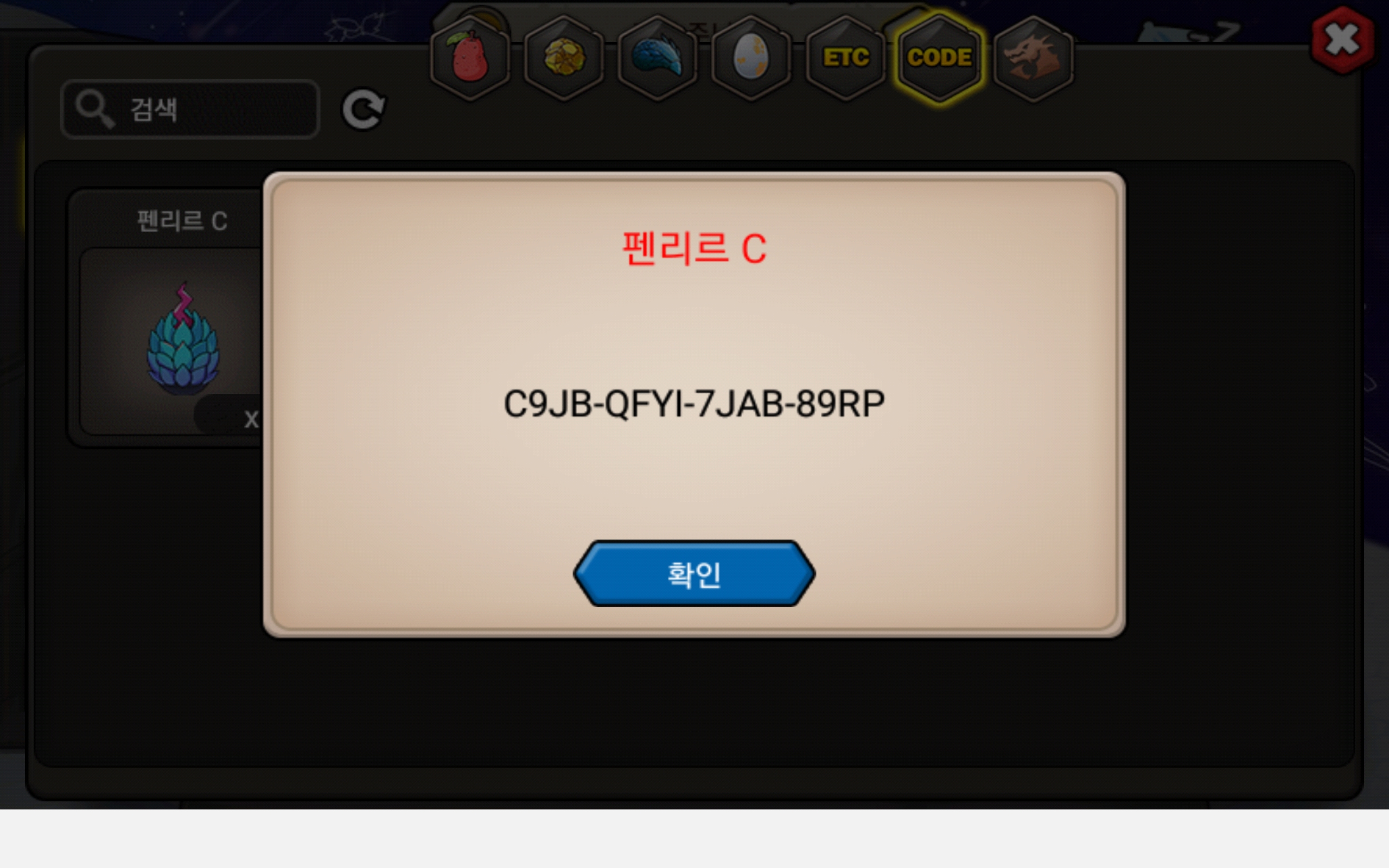This screenshot has width=1389, height=868.
Task: Switch to the blue scale tab
Action: 657,58
